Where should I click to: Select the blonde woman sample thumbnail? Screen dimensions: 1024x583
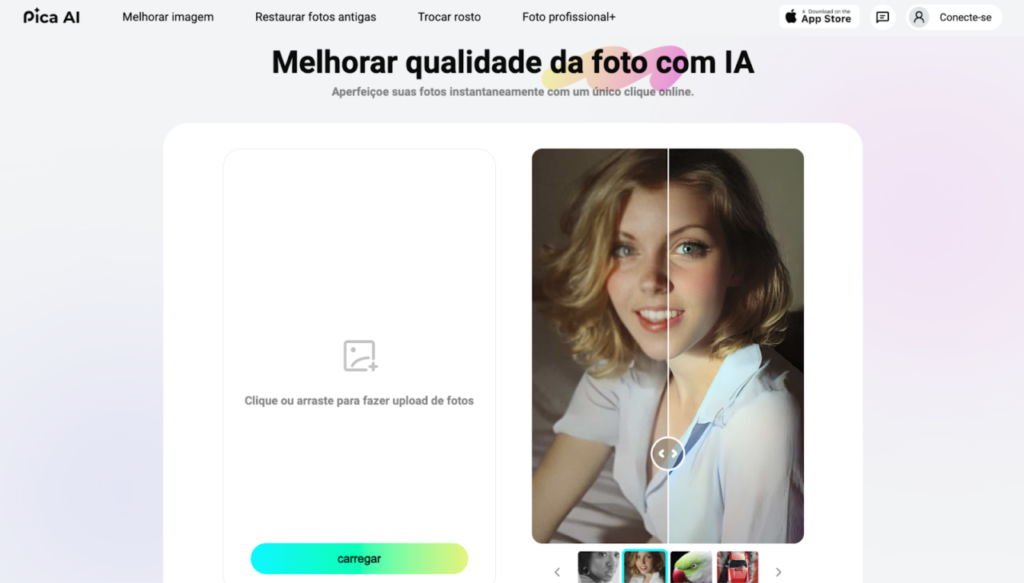(644, 568)
